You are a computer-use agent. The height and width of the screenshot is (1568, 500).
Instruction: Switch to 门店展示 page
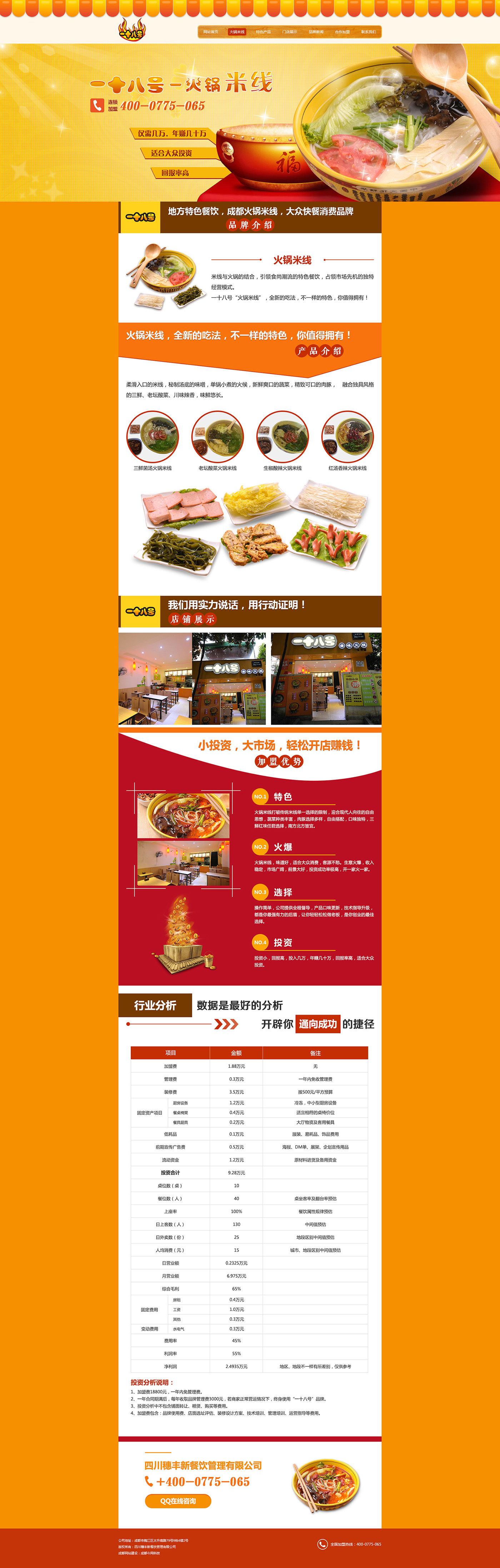(290, 32)
